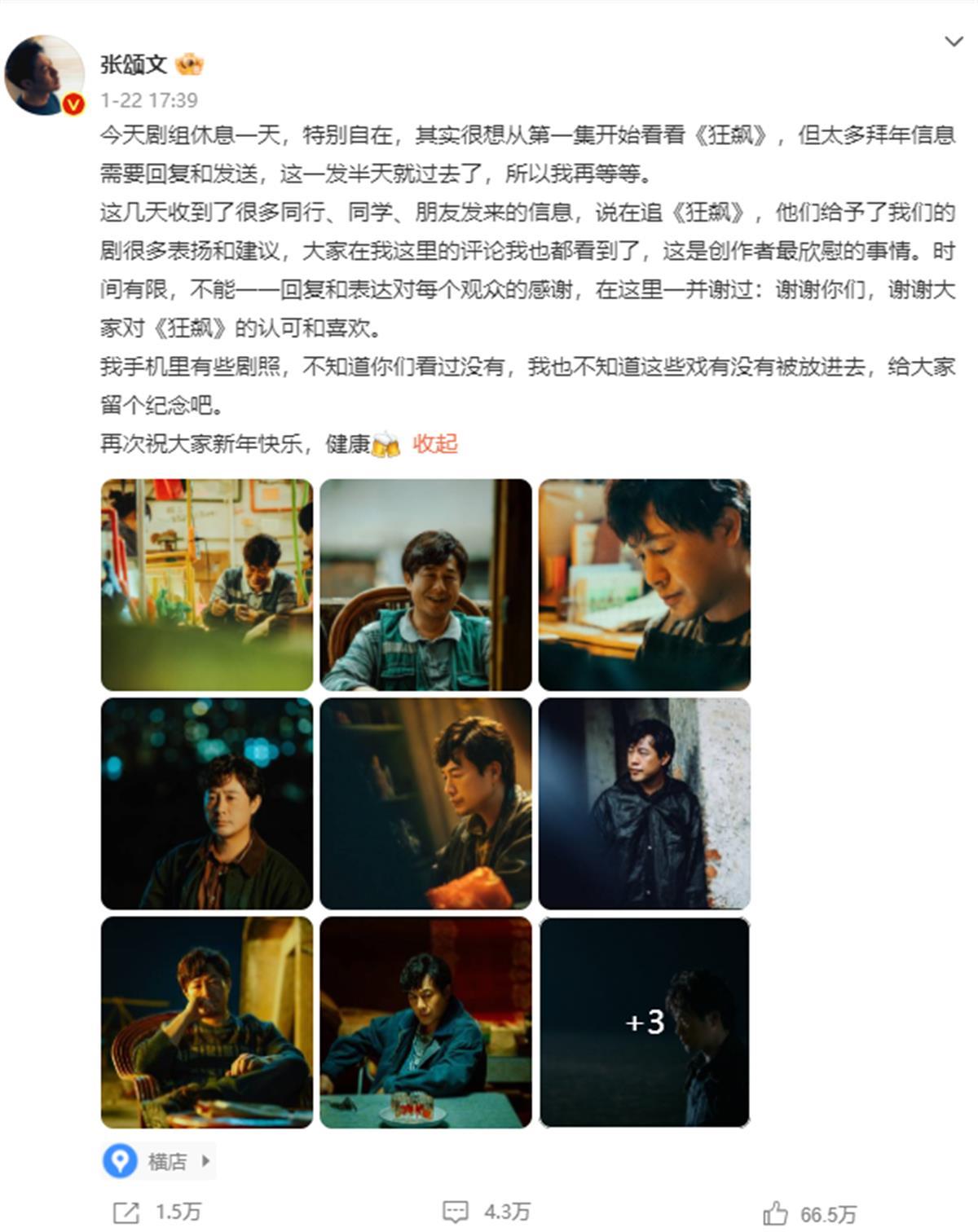
Task: Open the photo of man leaning on wall
Action: [644, 803]
